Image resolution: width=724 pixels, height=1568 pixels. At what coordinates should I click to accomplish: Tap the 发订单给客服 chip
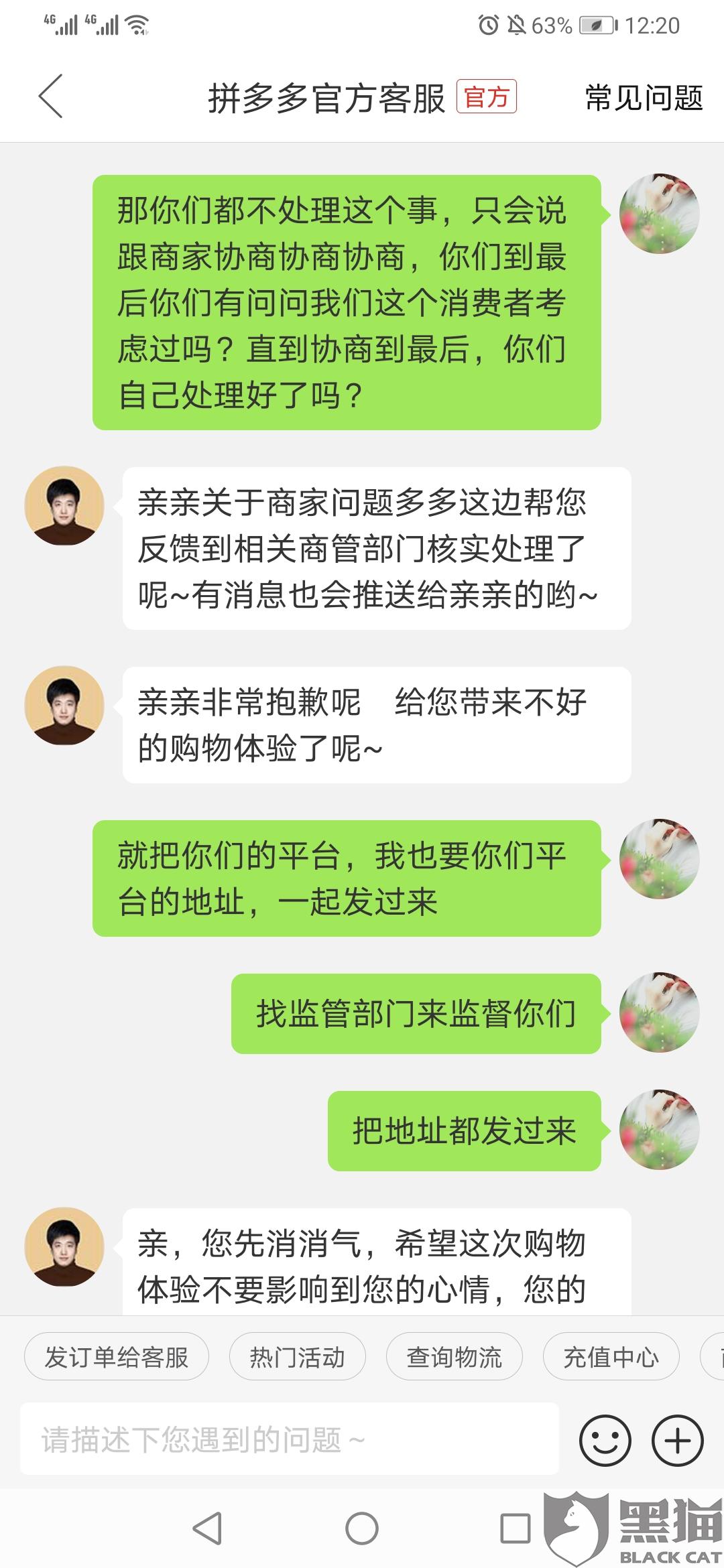pyautogui.click(x=117, y=1357)
